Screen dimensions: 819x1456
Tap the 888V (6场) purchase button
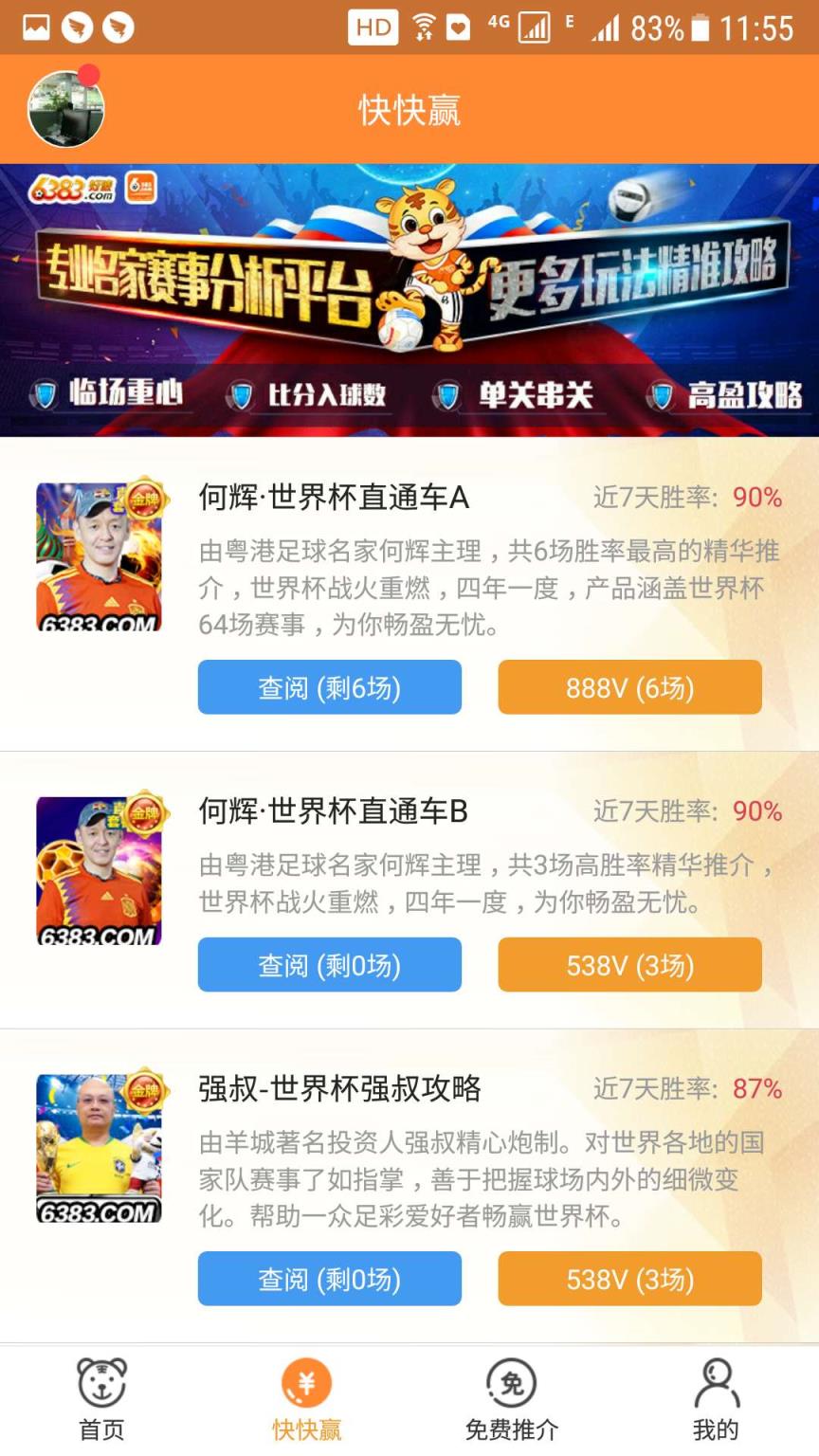tap(629, 688)
